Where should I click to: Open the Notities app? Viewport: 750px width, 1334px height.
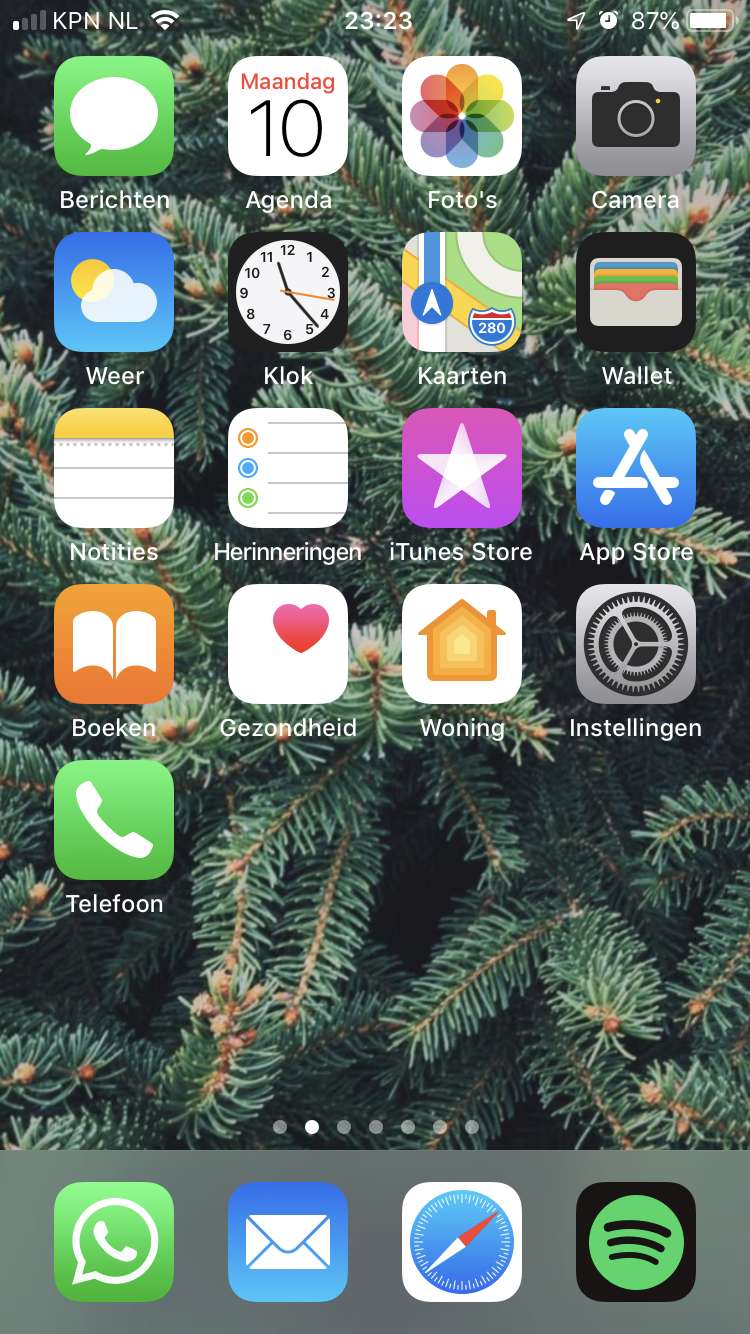(x=114, y=468)
